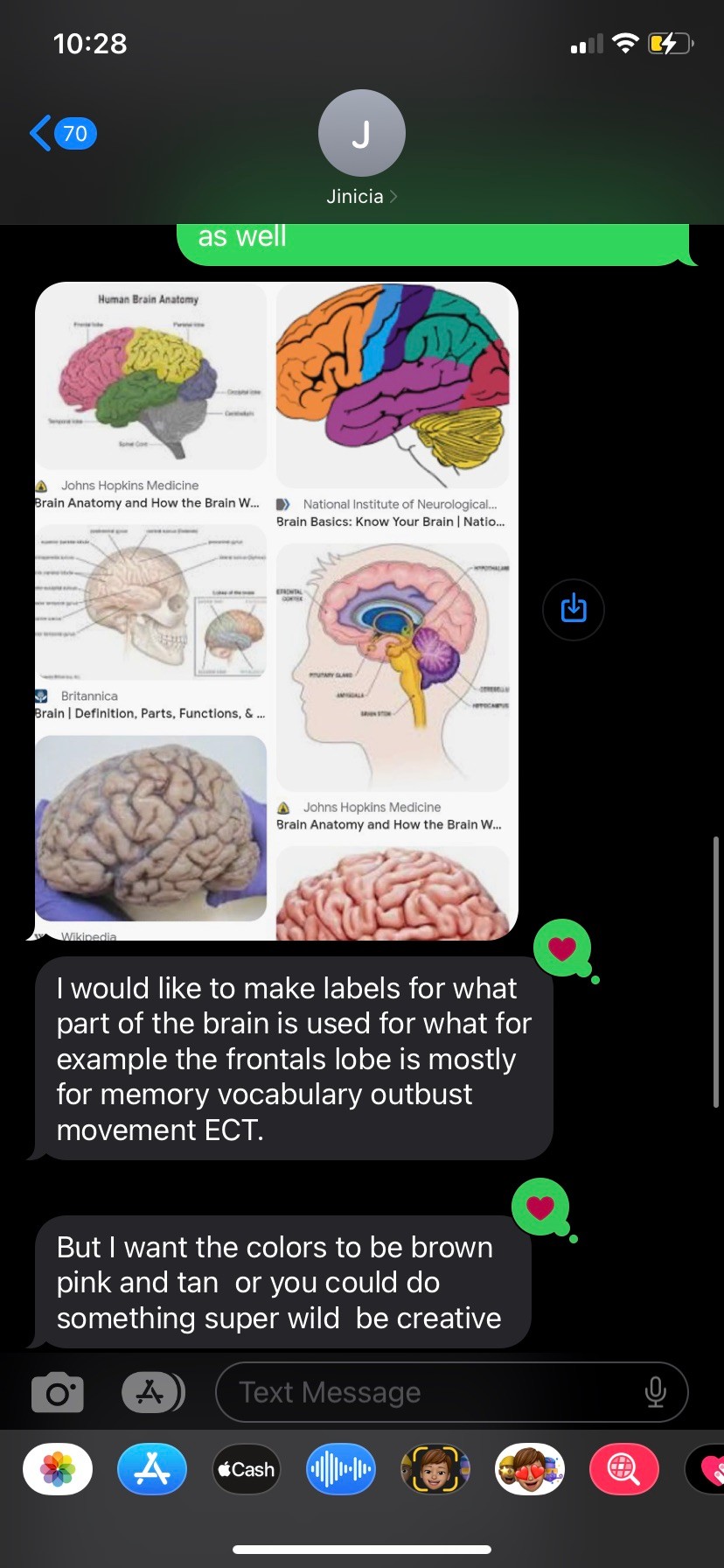
Task: Focus the Text Message input field
Action: point(428,1392)
